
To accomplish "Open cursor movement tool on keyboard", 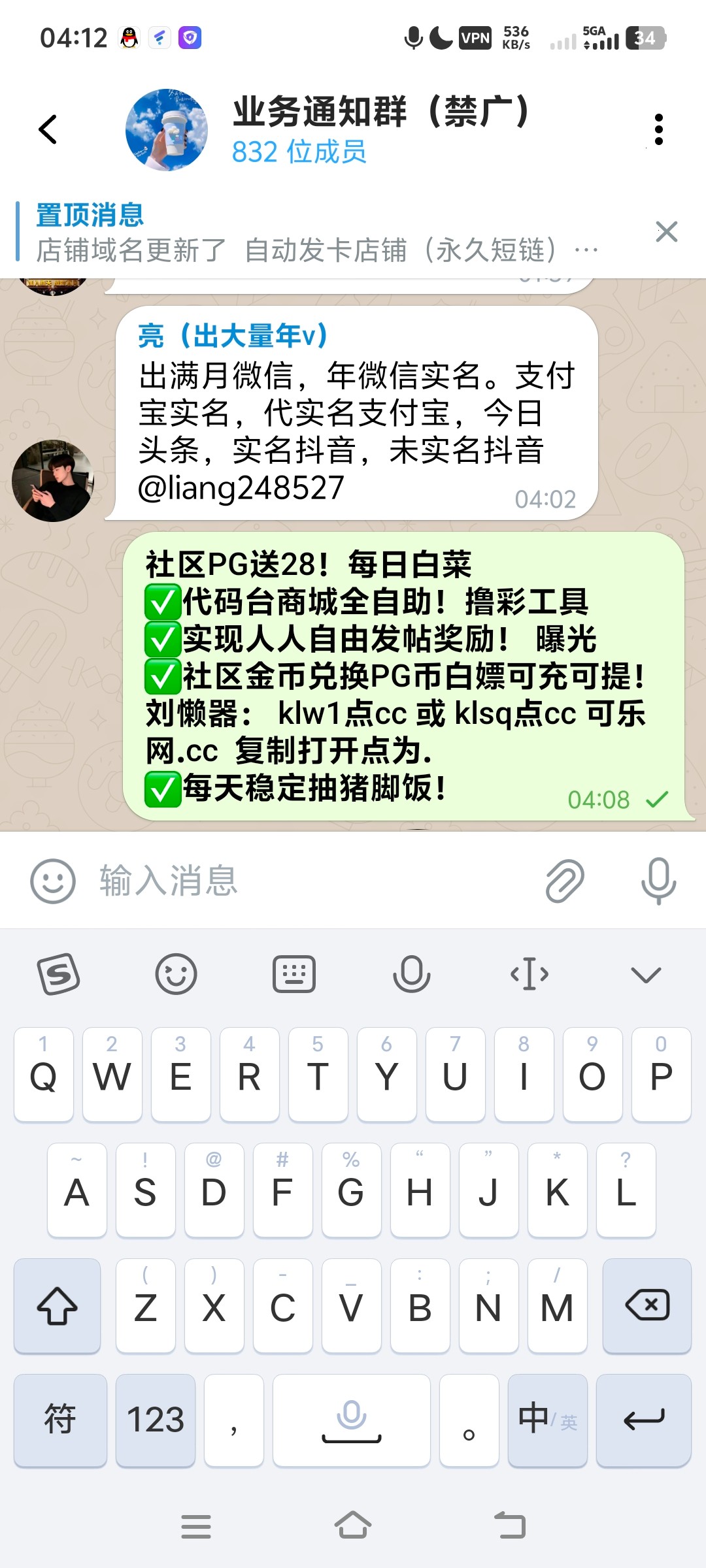I will pos(529,974).
